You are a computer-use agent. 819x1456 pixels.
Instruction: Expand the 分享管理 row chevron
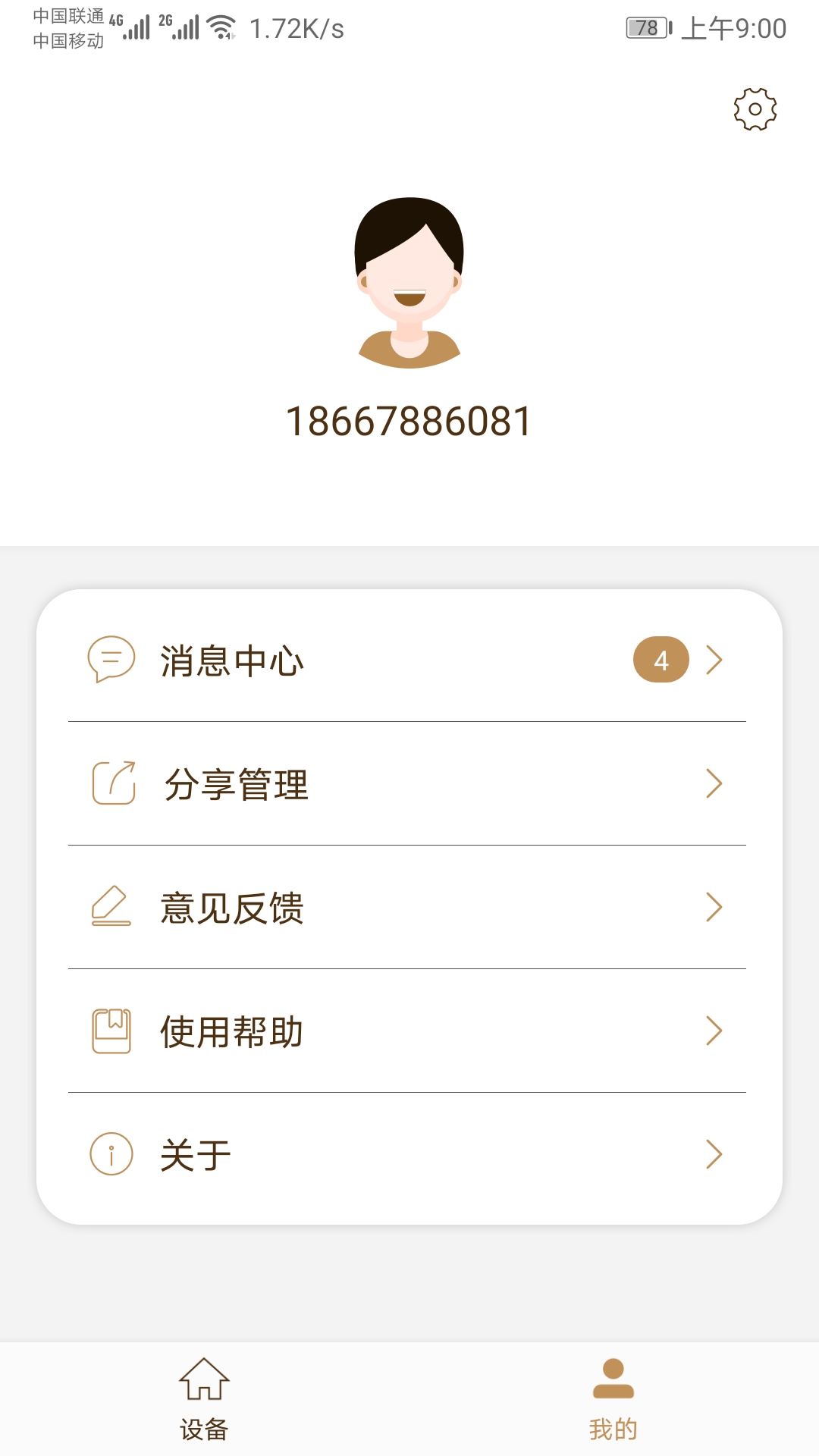click(714, 784)
